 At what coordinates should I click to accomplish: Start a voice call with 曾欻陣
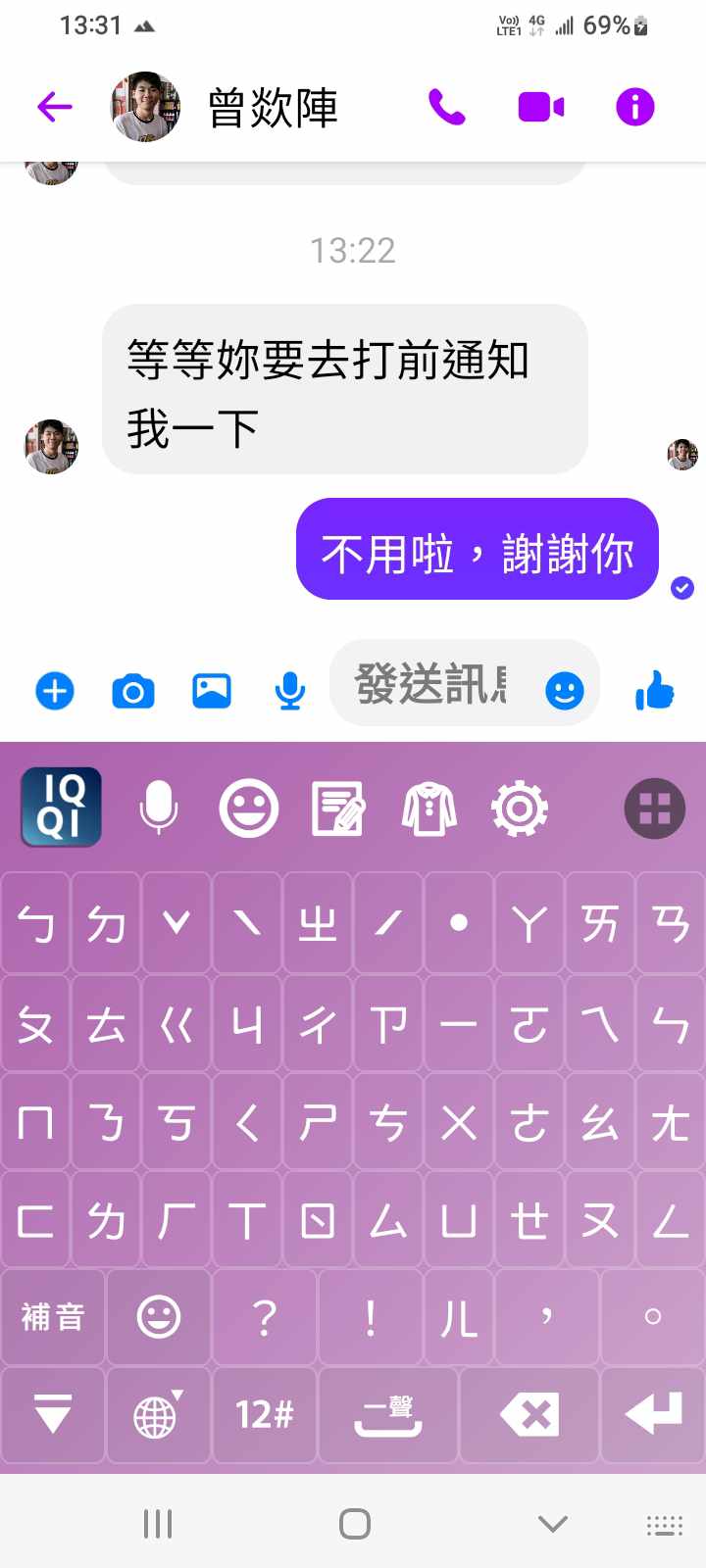tap(447, 107)
